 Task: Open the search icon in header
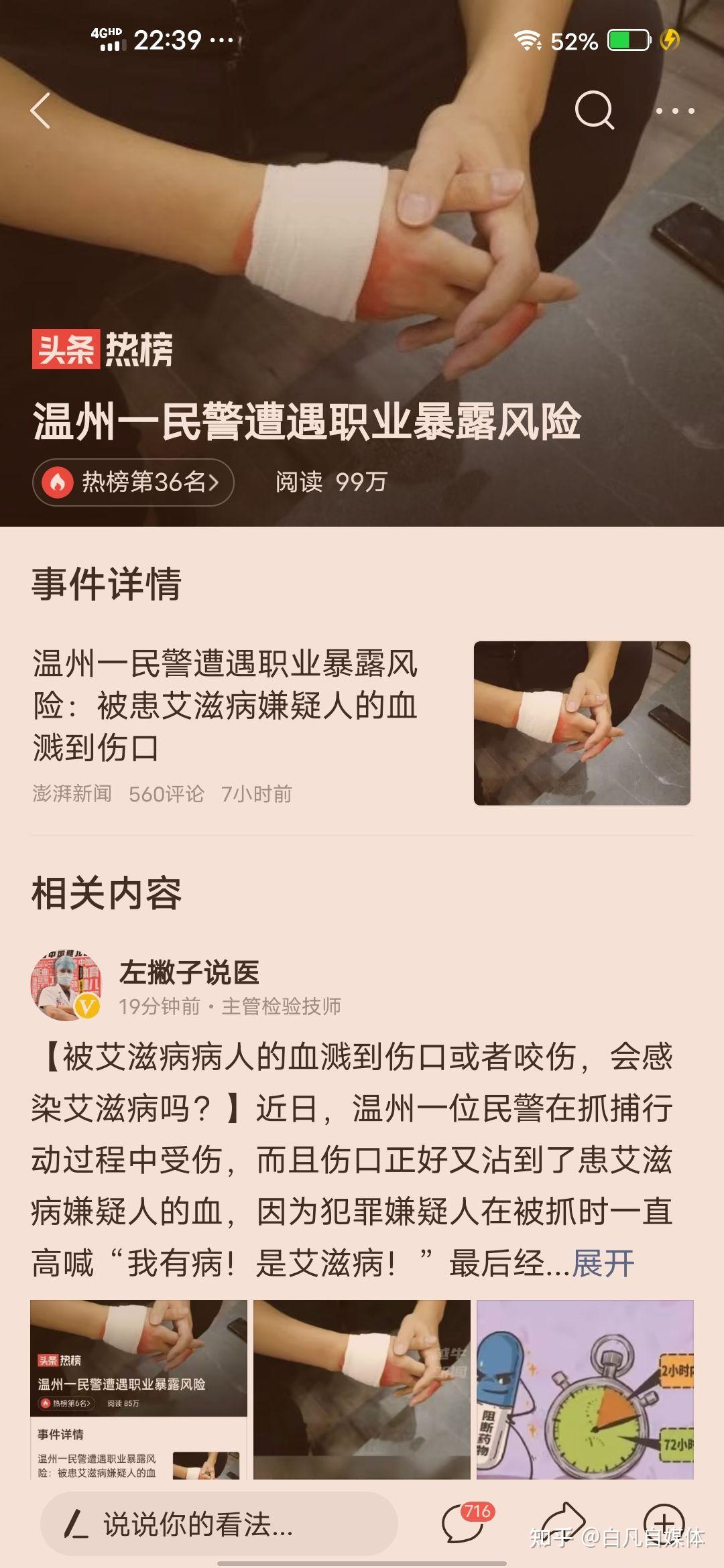coord(595,110)
